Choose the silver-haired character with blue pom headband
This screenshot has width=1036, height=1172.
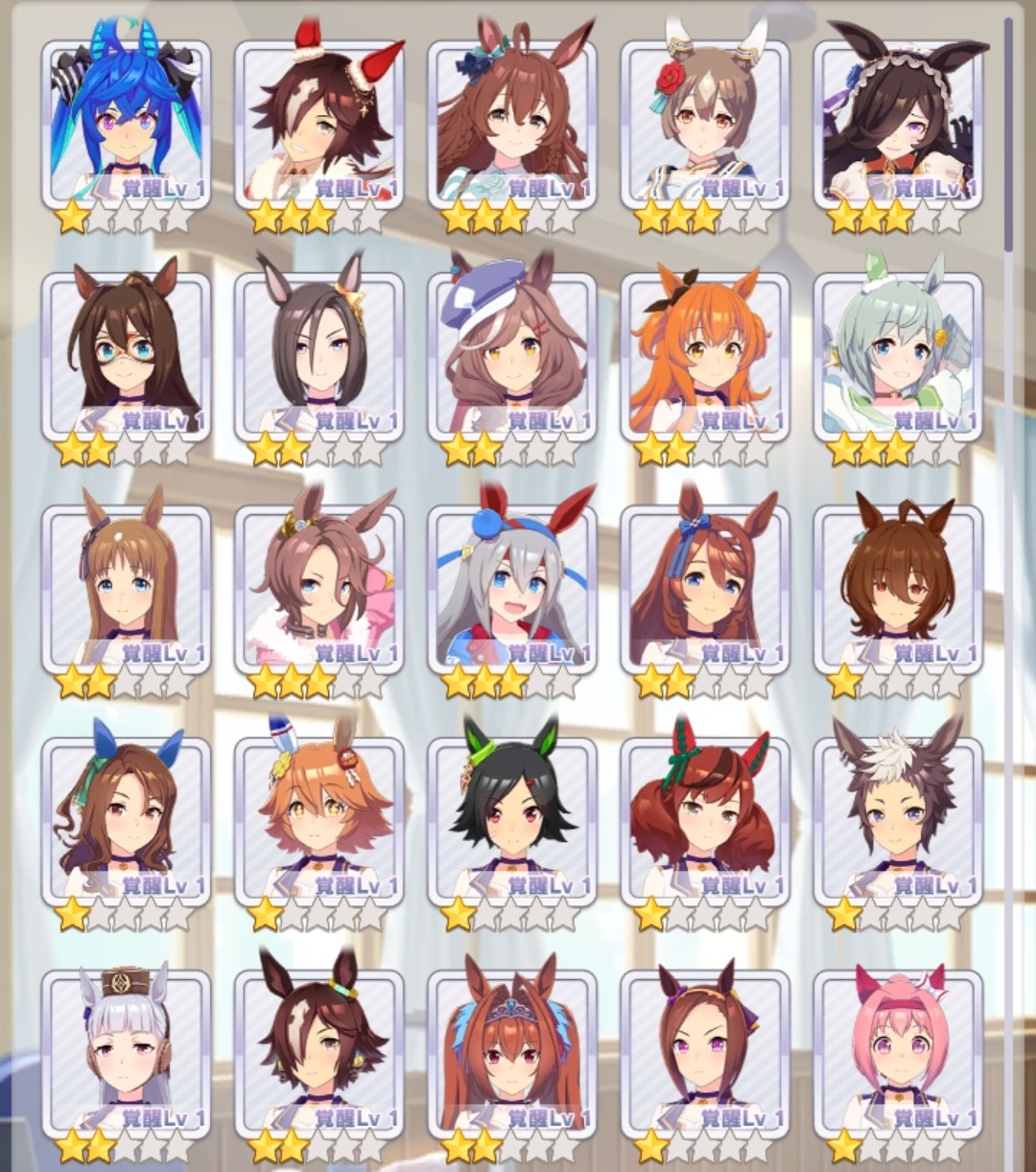511,589
